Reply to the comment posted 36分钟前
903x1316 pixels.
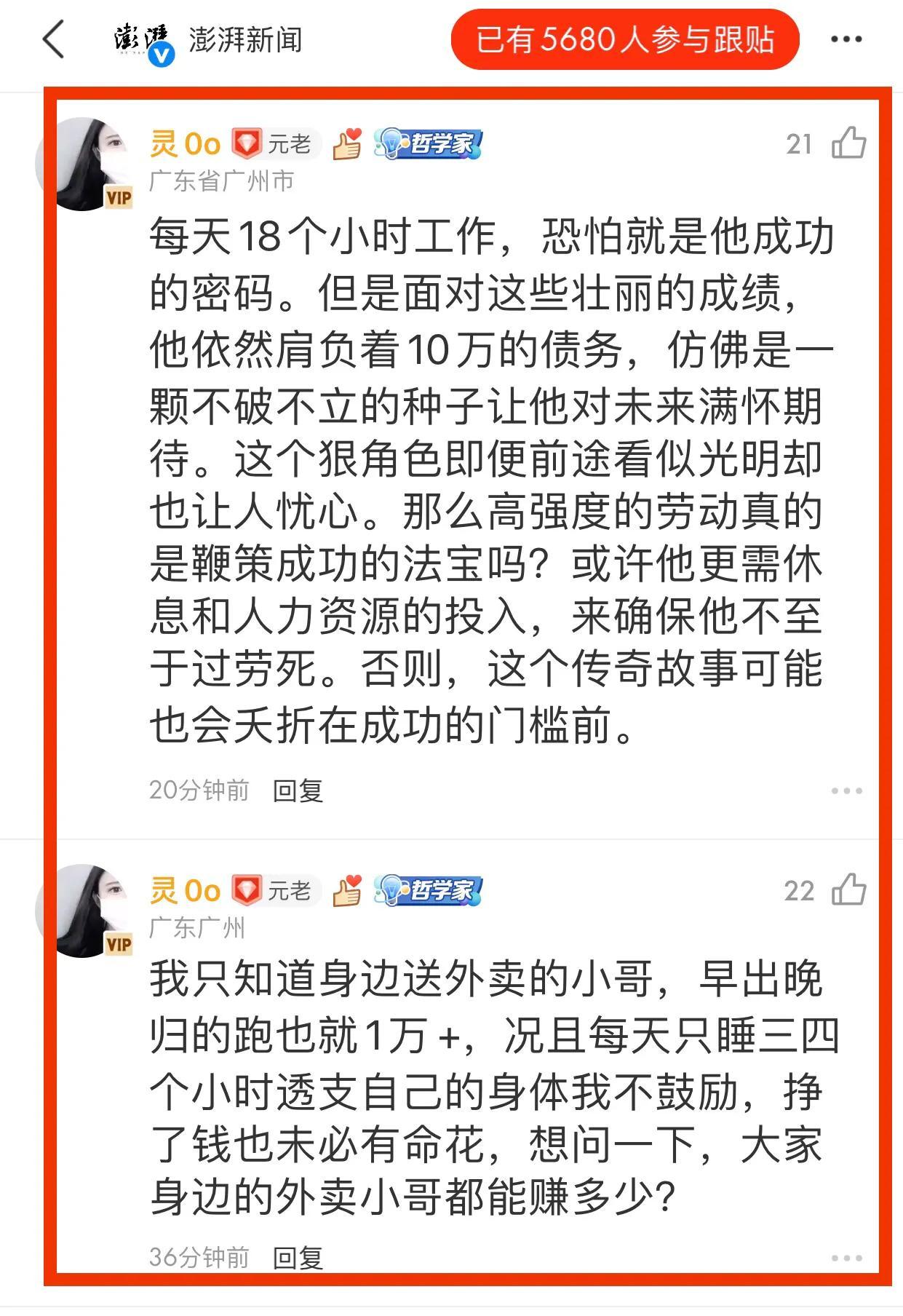(x=298, y=1258)
